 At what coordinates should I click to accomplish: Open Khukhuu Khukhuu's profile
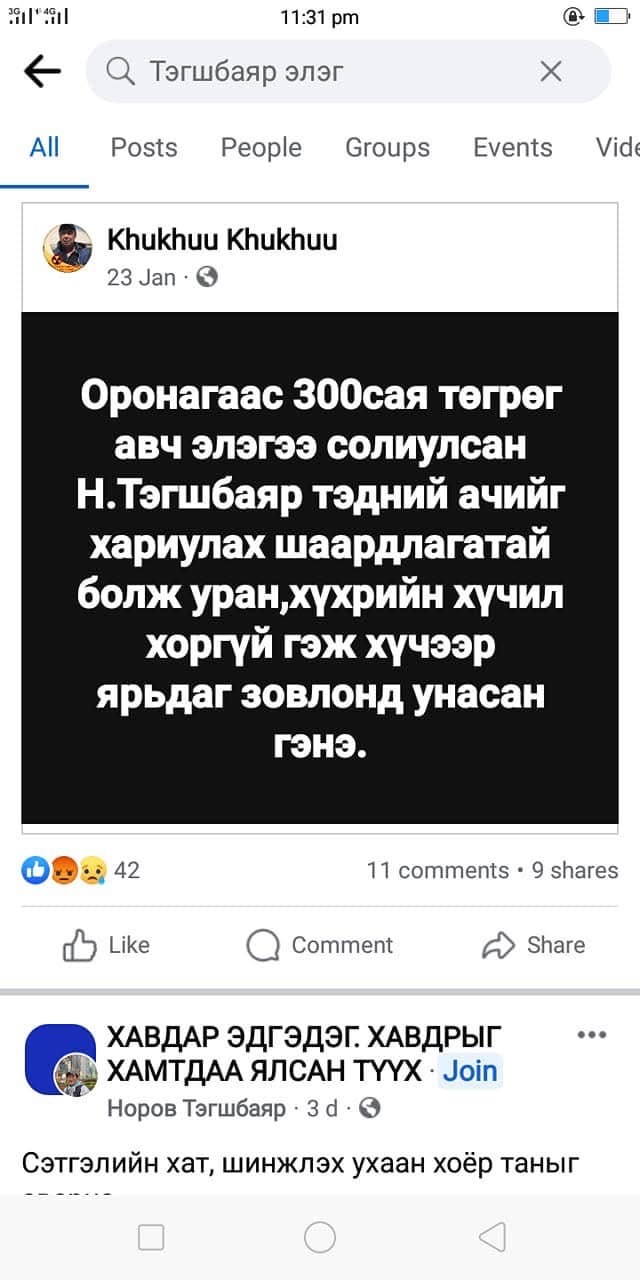coord(221,240)
